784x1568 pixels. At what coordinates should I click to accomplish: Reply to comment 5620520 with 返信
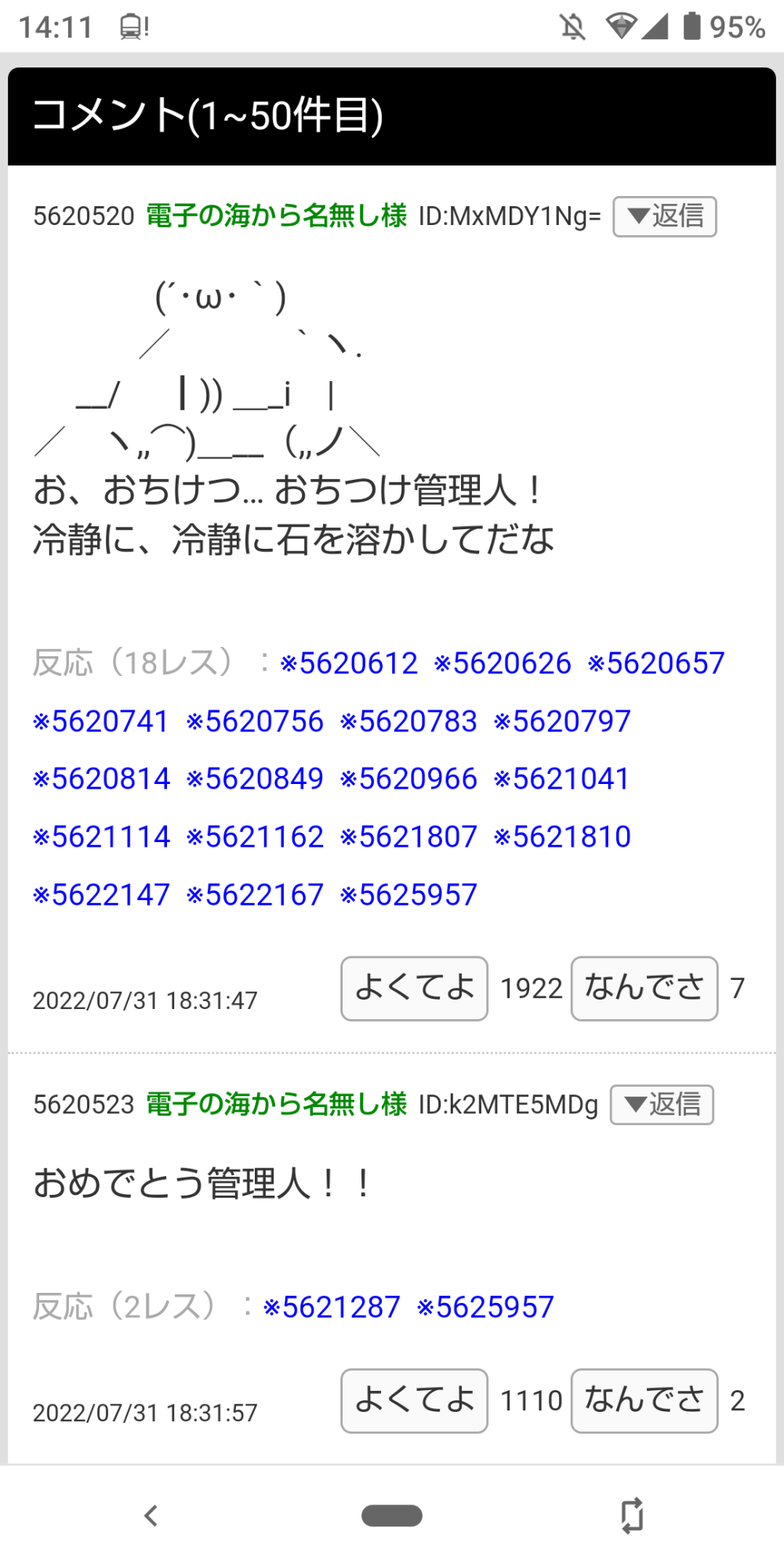click(x=664, y=216)
